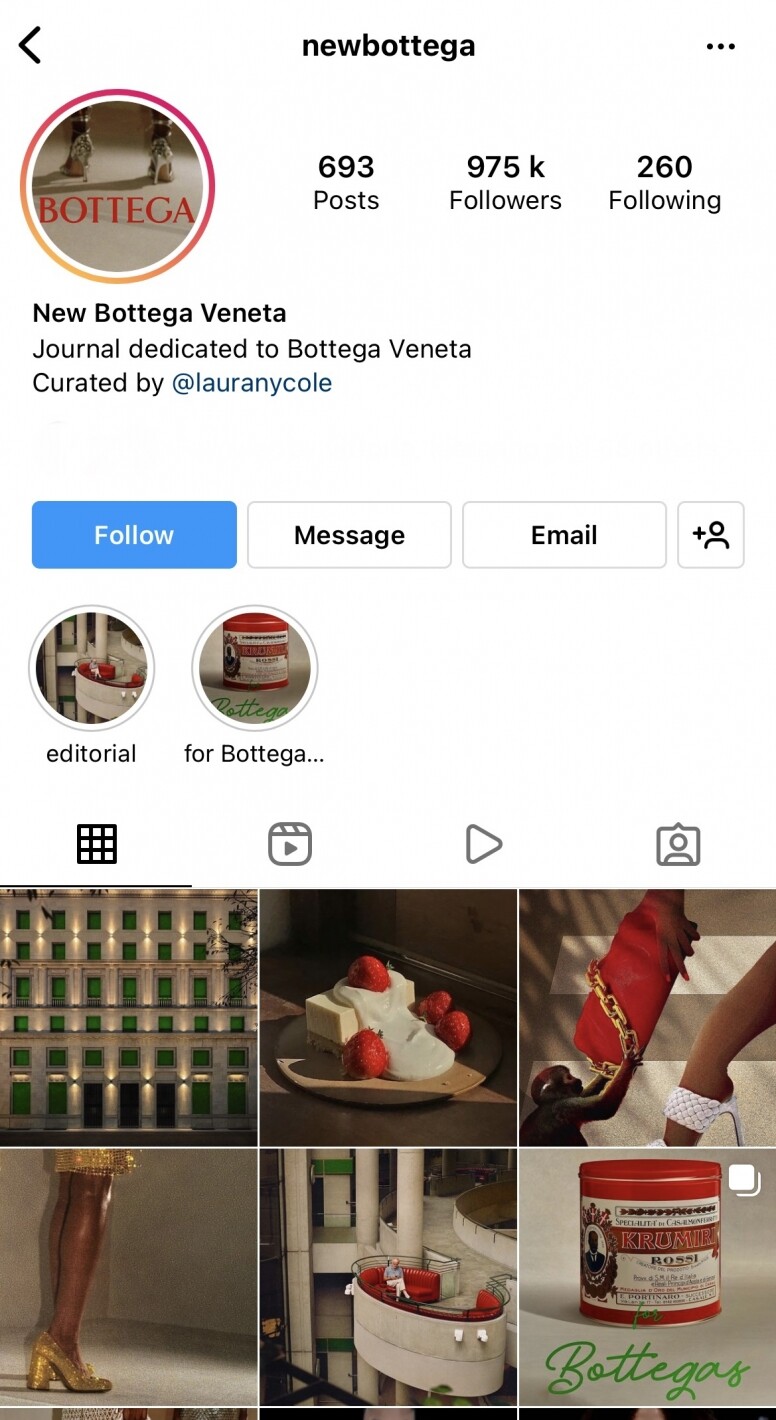The image size is (776, 1420).
Task: View the newbottega profile story
Action: tap(117, 186)
